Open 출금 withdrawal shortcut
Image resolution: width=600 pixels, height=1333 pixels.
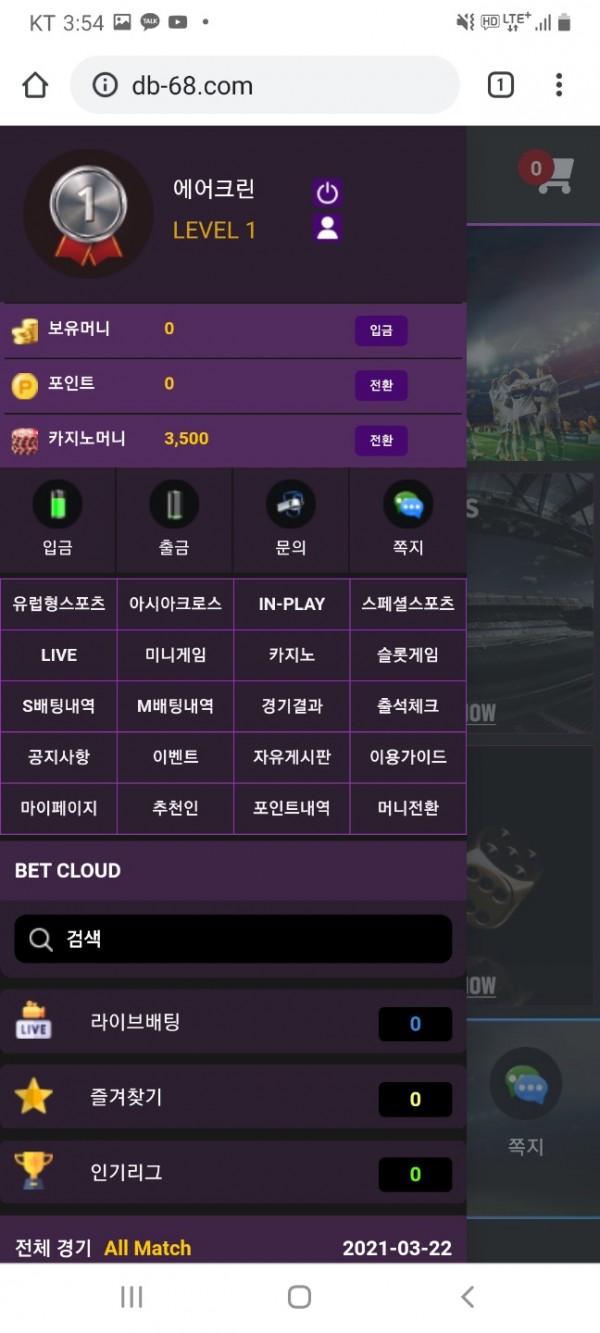tap(174, 520)
